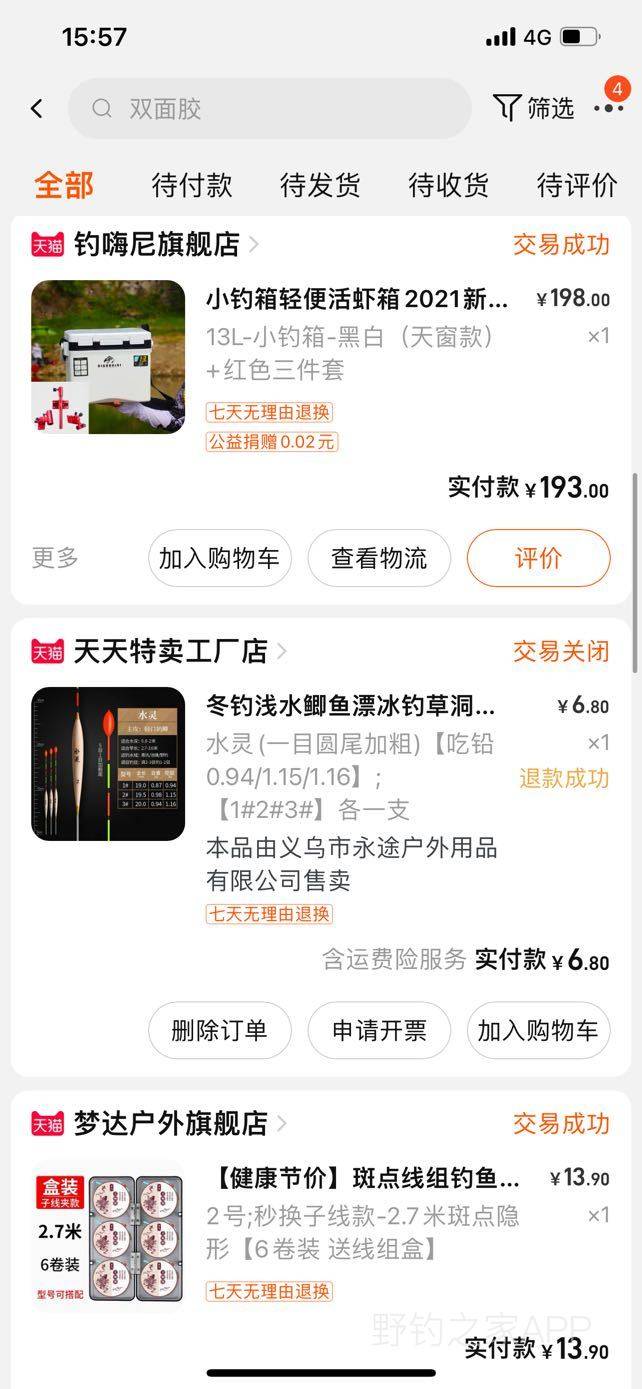View logistics with 查看物流
The width and height of the screenshot is (642, 1389).
(379, 558)
